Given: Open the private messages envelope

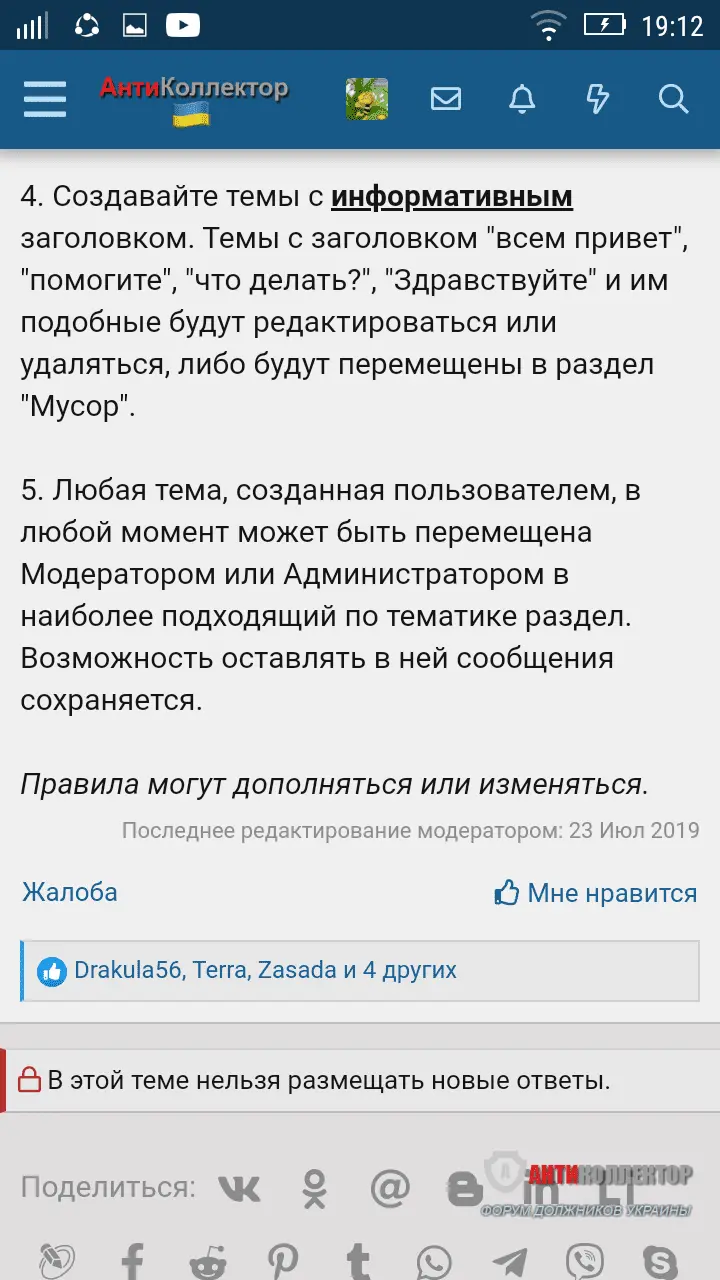Looking at the screenshot, I should (x=445, y=99).
